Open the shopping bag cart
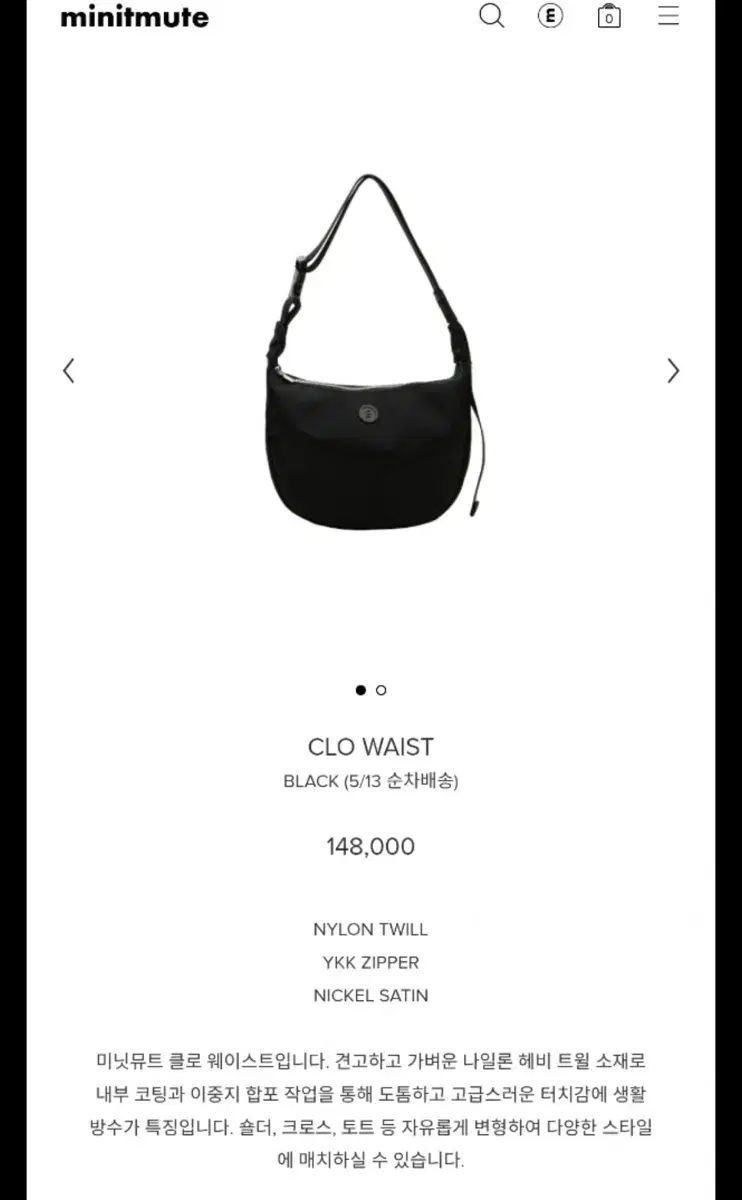742x1200 pixels. tap(609, 16)
